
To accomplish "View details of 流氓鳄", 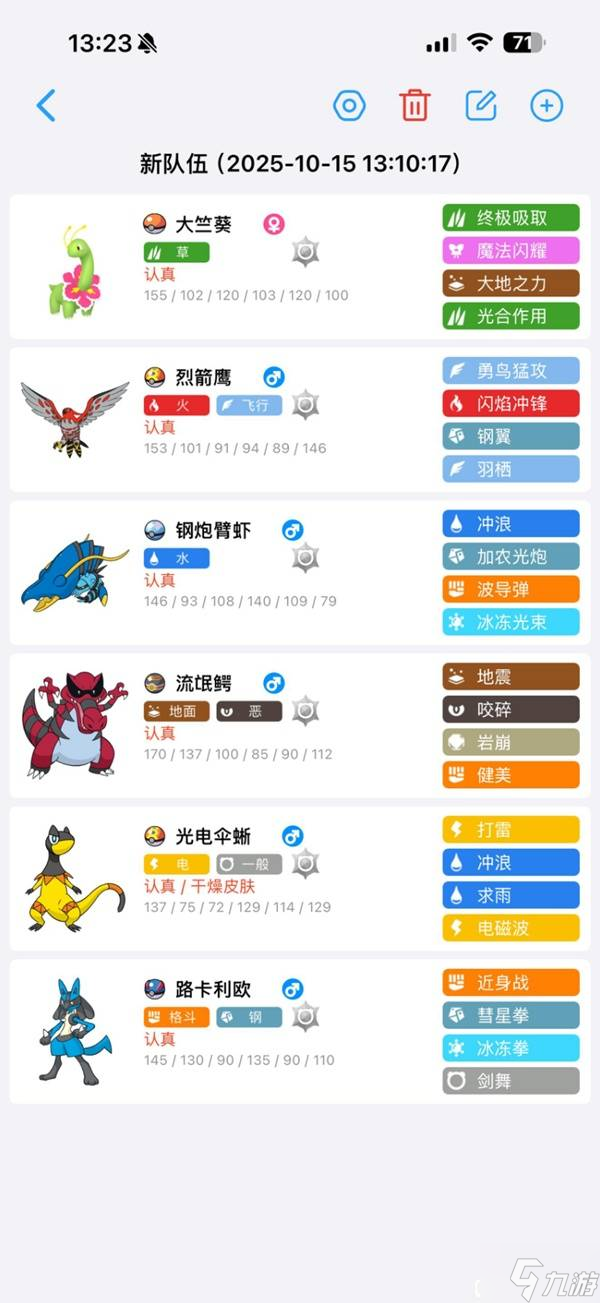I will pos(230,726).
